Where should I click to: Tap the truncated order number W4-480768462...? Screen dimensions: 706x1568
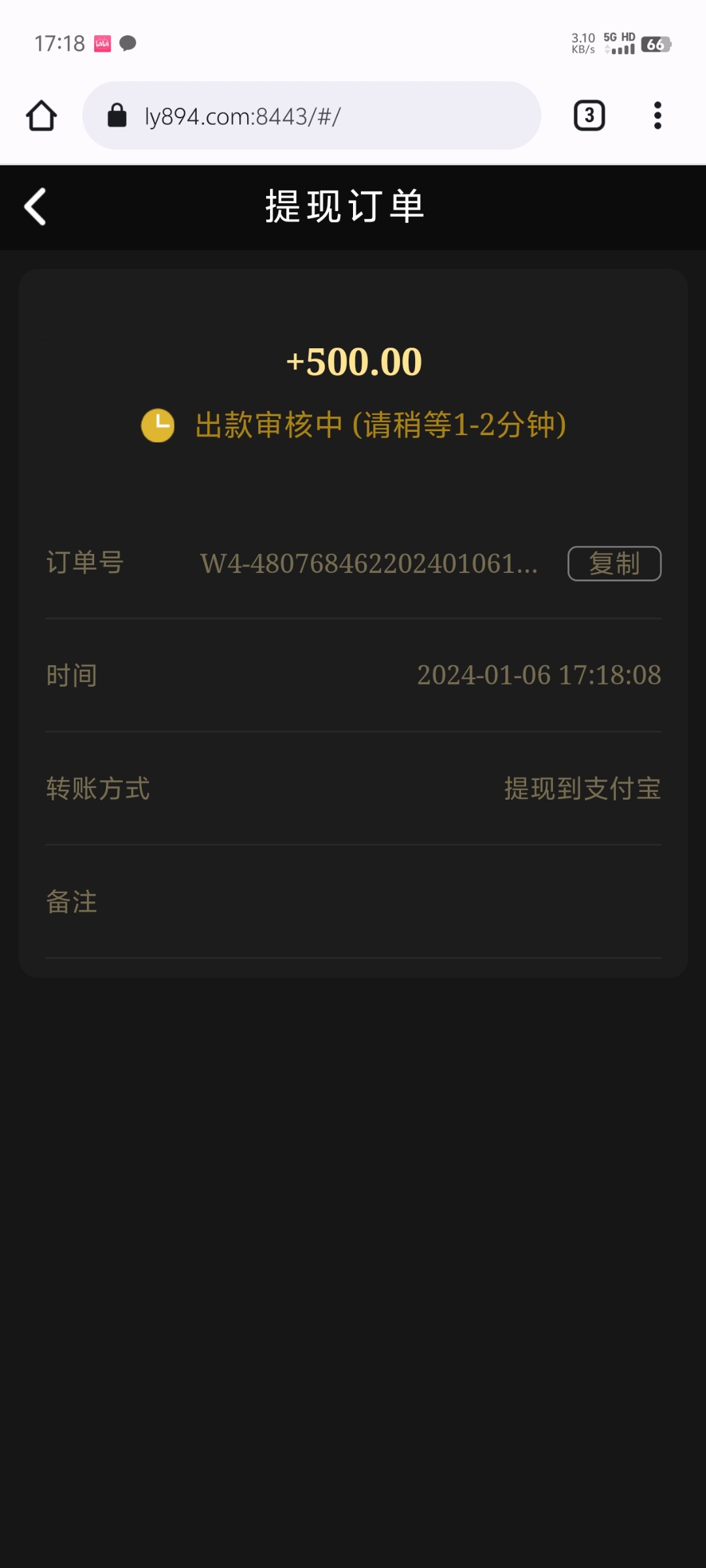pos(369,563)
